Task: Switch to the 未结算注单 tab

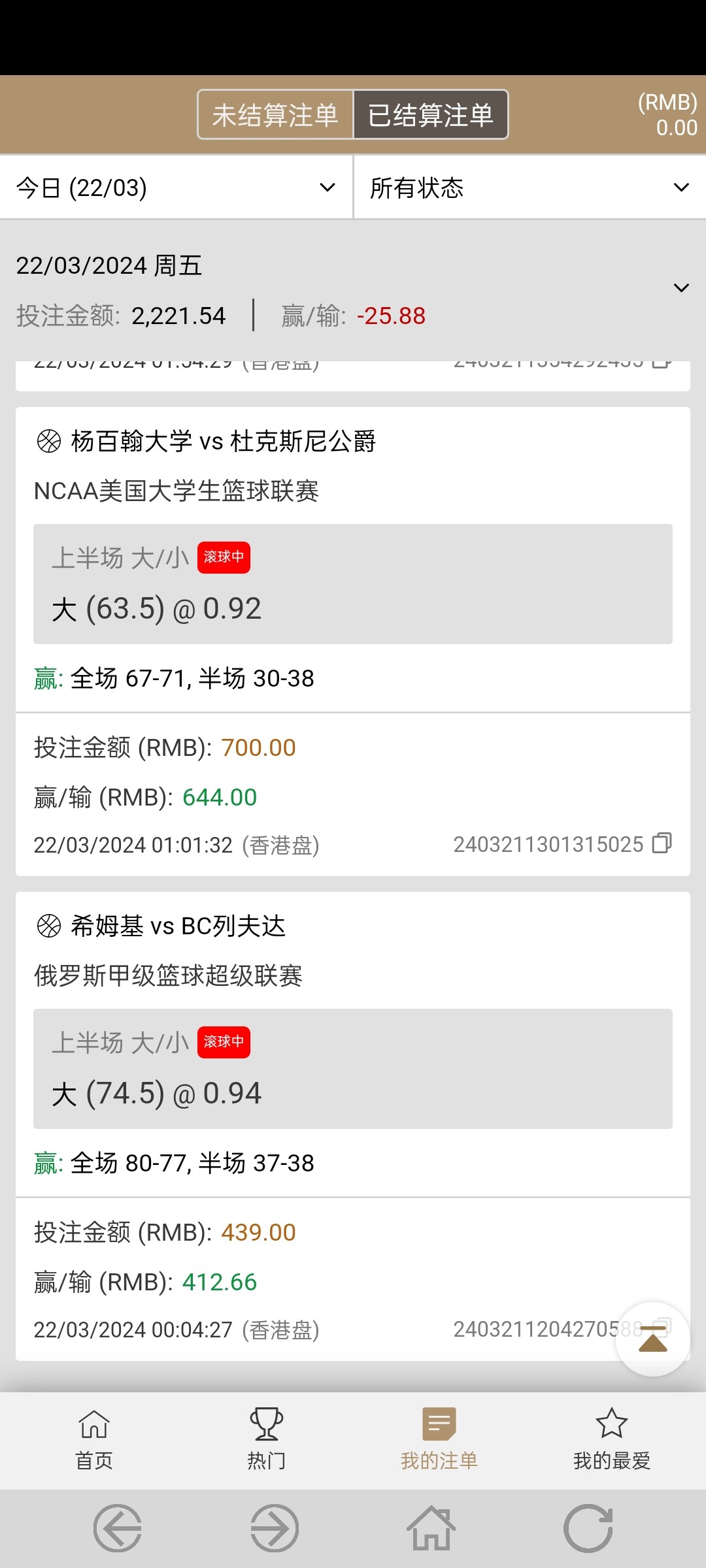Action: coord(275,115)
